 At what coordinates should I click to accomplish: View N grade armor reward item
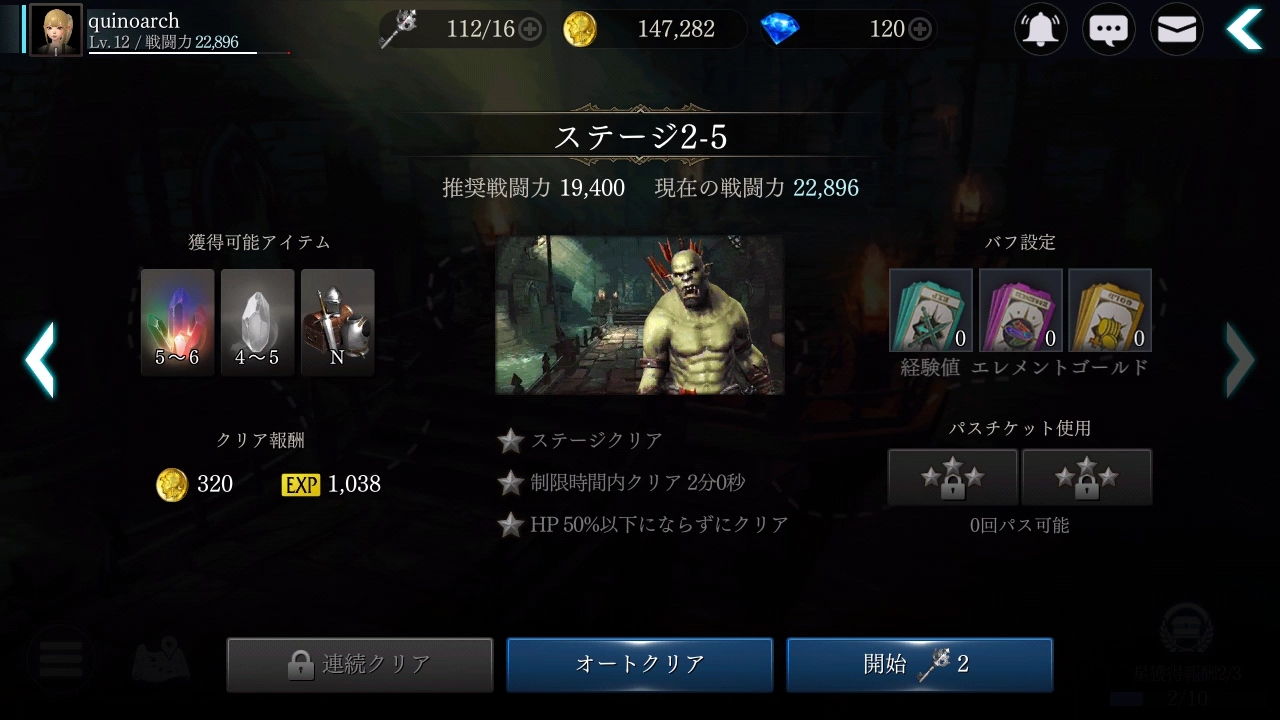338,322
